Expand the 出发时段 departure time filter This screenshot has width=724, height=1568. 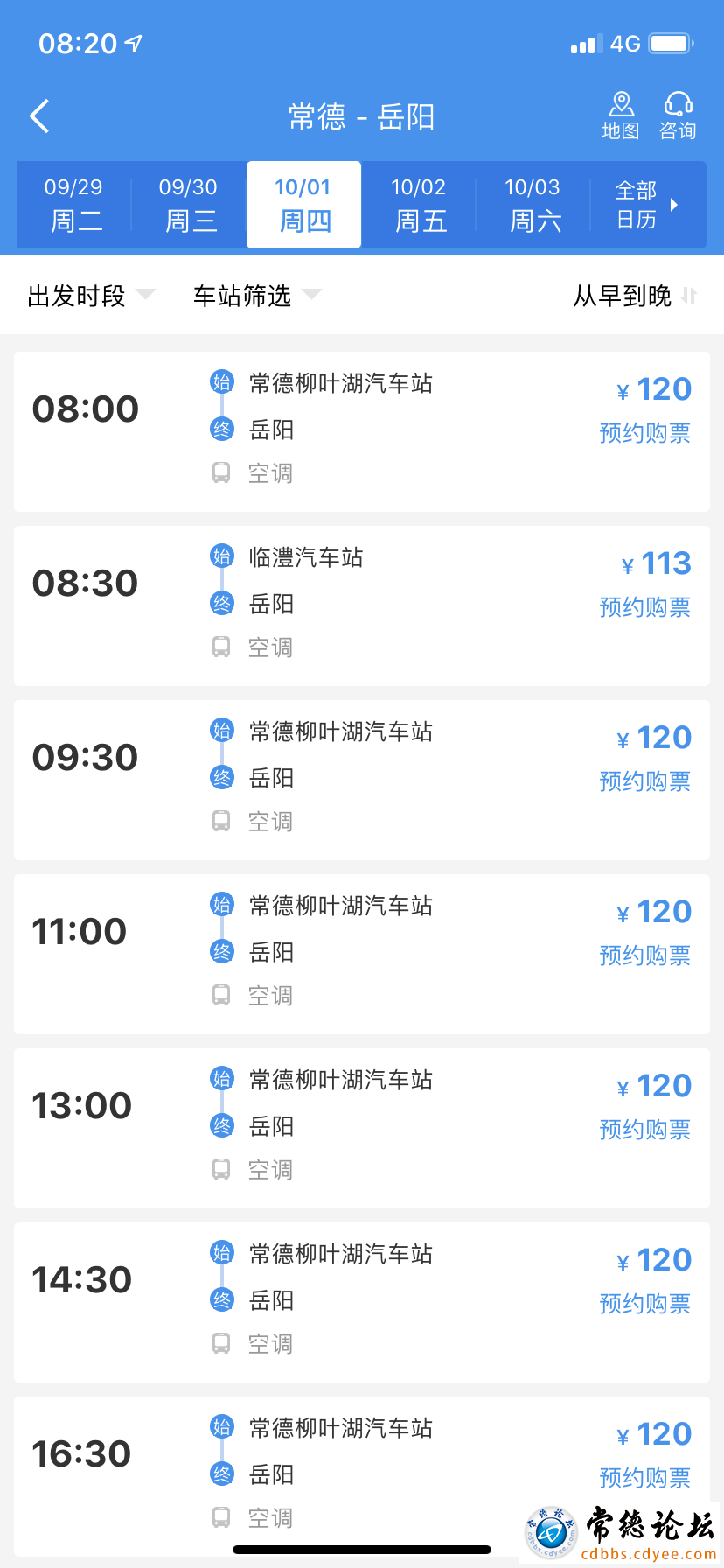coord(91,296)
